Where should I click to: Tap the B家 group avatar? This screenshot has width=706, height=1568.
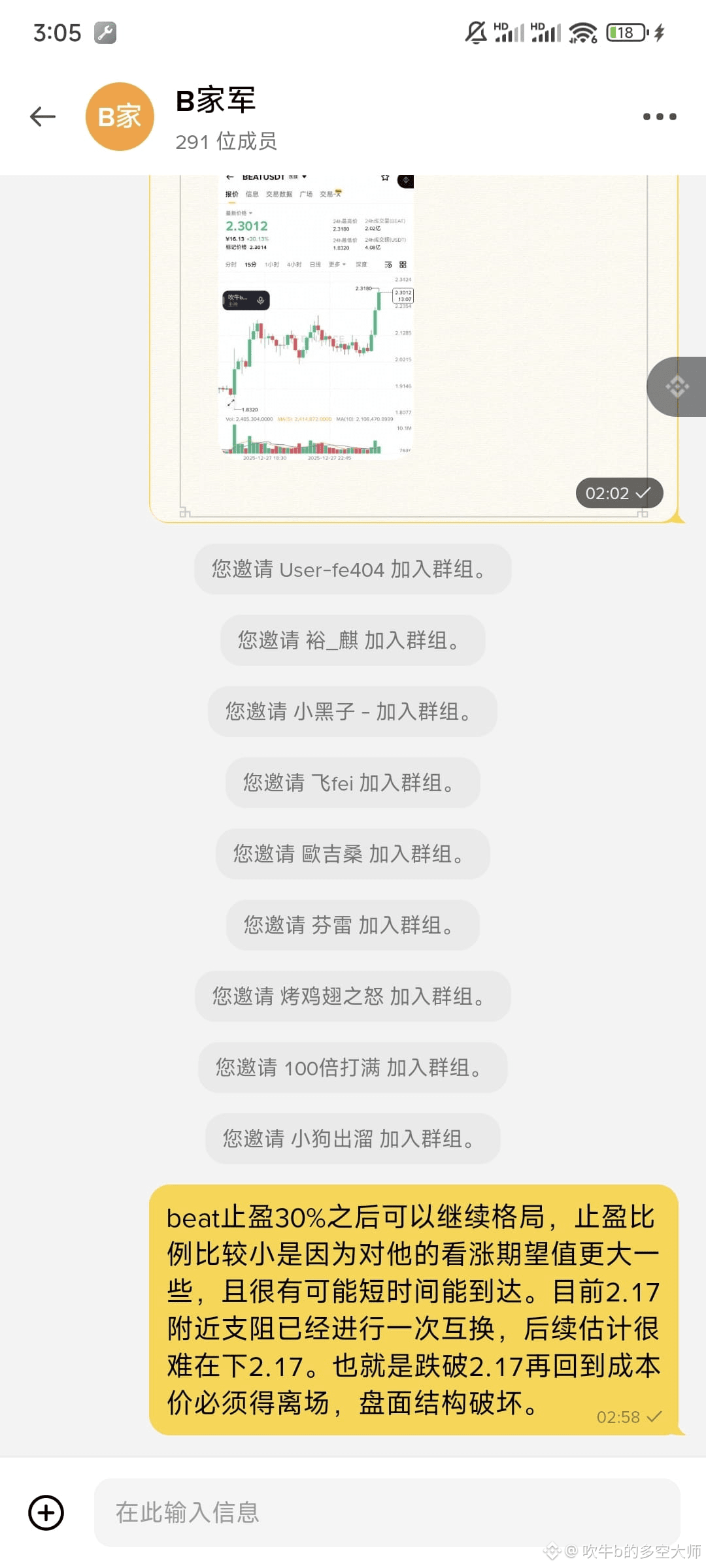tap(120, 116)
